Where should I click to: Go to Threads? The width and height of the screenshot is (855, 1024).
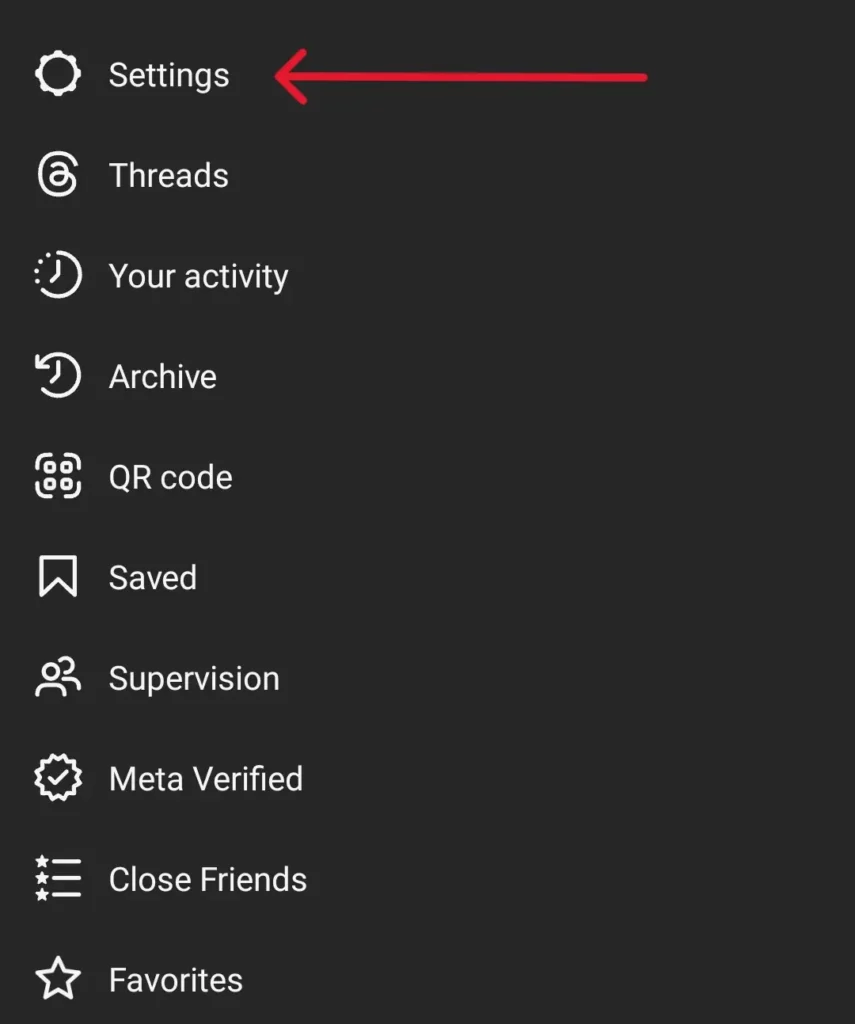(x=168, y=176)
